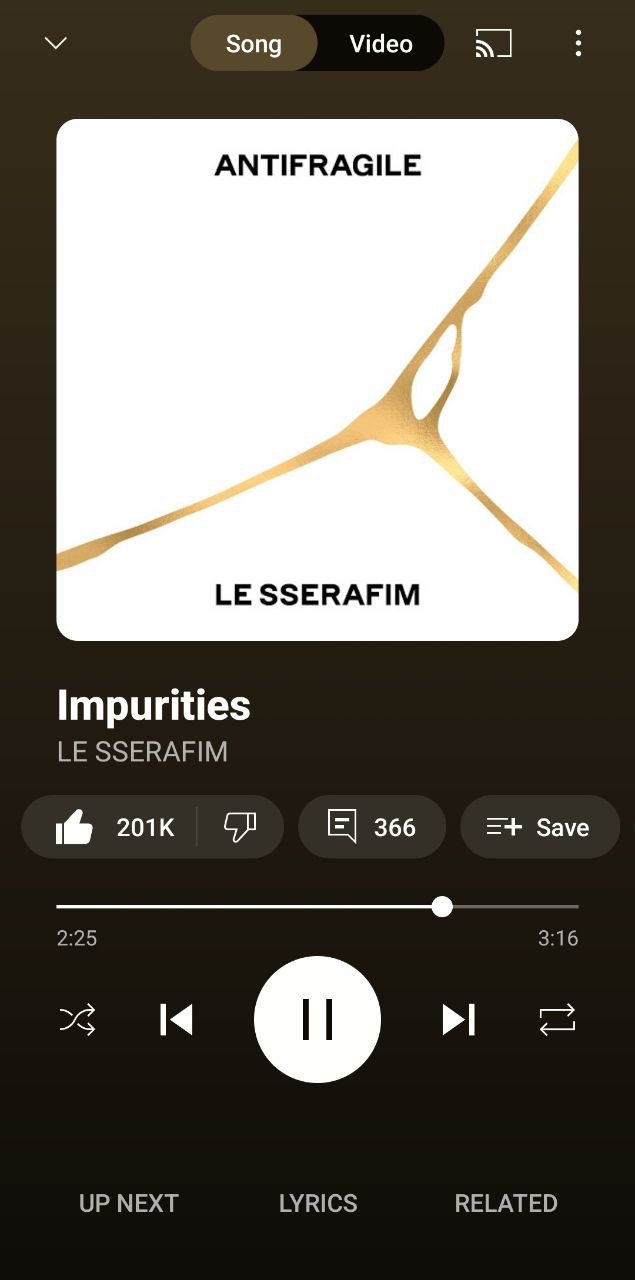The height and width of the screenshot is (1280, 635).
Task: Pause the song
Action: coord(317,1020)
